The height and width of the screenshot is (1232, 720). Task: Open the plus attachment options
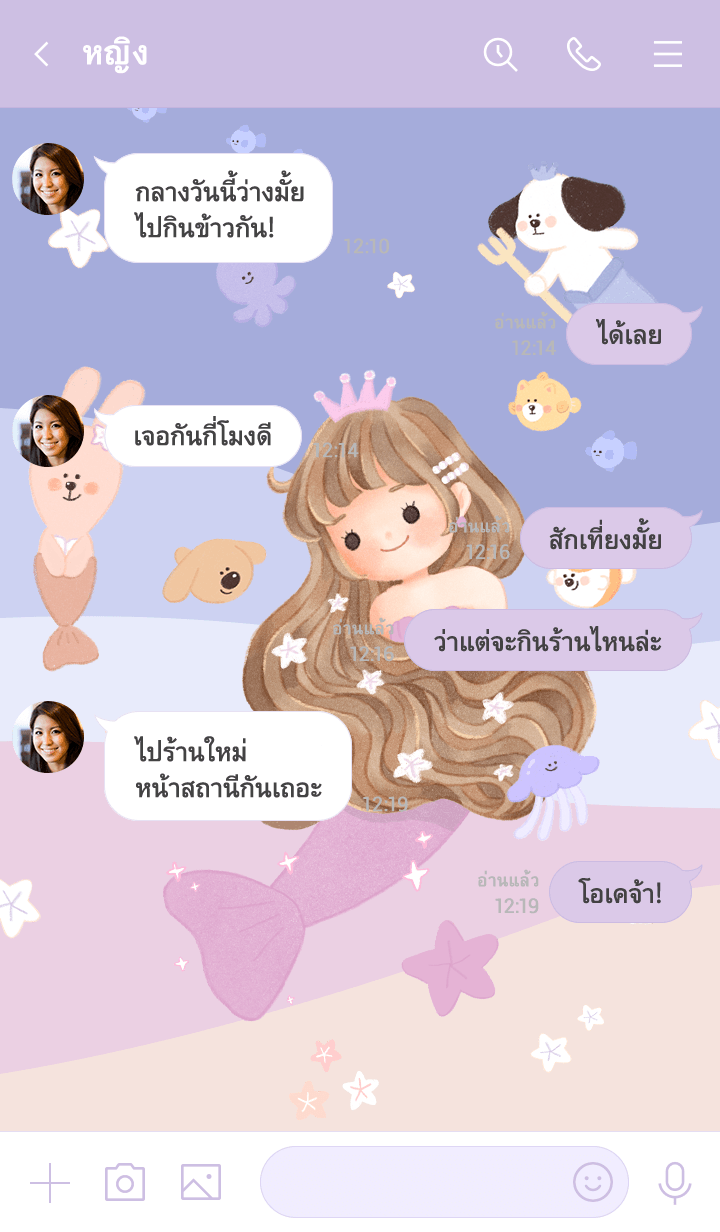50,1182
